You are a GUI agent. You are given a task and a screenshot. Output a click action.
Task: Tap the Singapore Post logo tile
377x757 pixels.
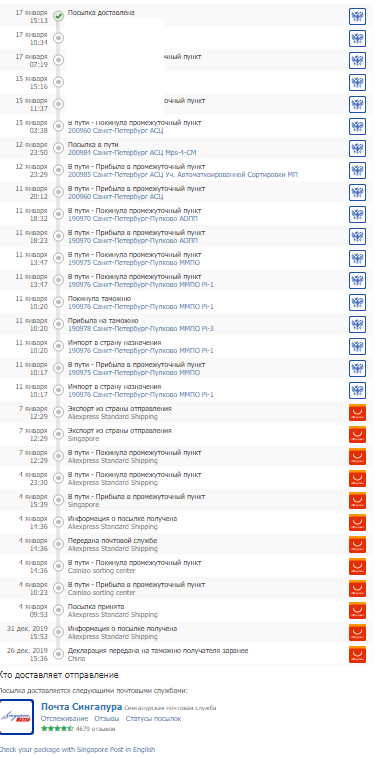click(x=17, y=717)
